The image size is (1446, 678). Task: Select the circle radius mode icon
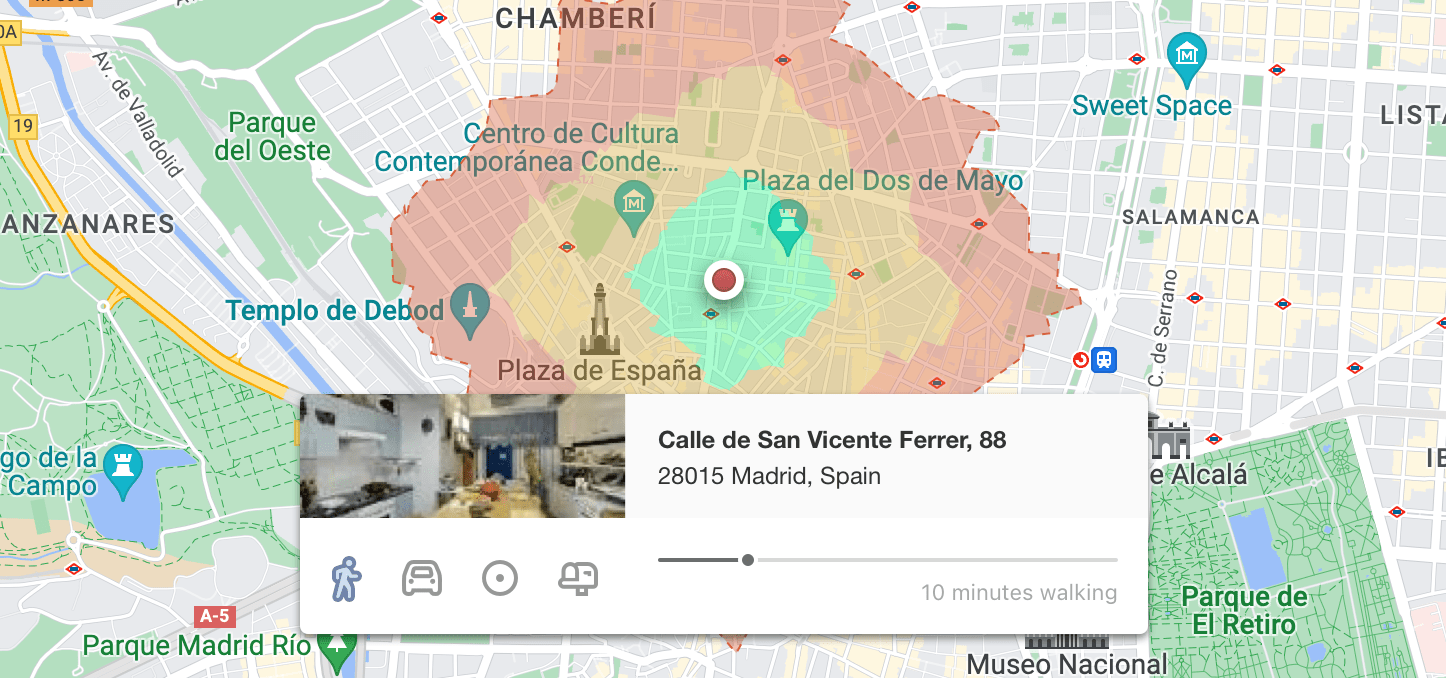click(500, 578)
